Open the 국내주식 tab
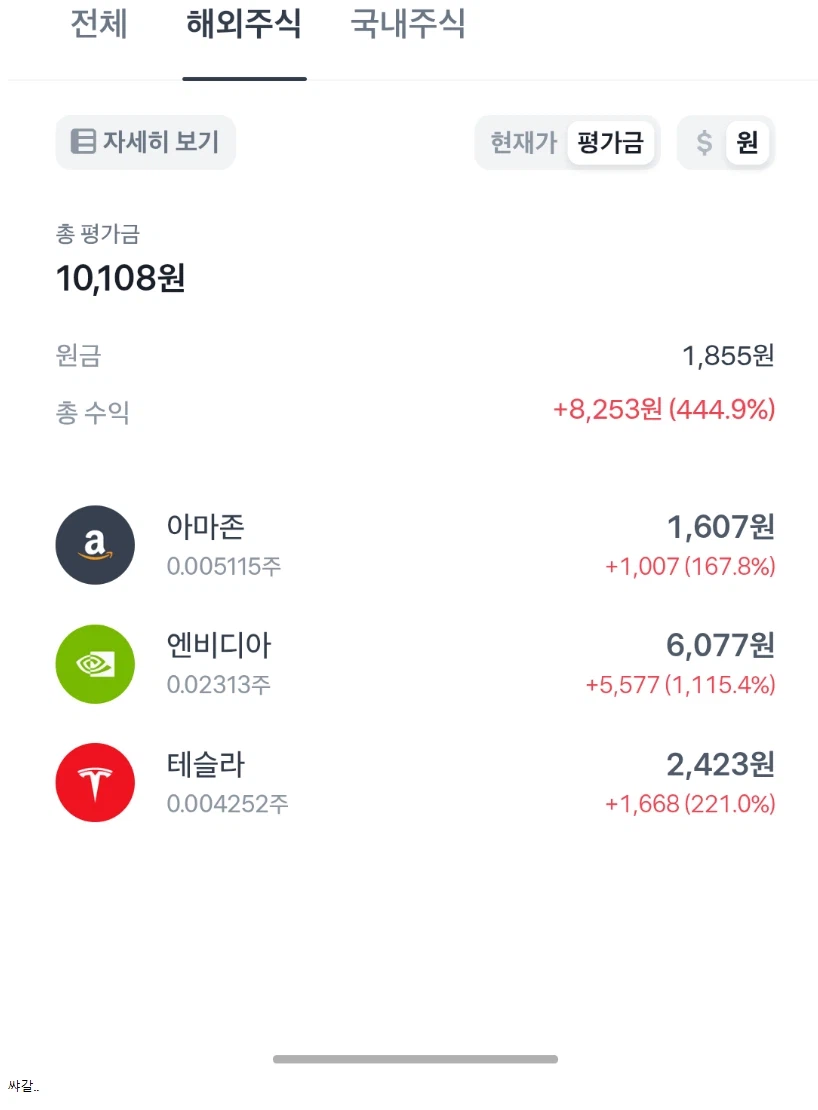The image size is (818, 1110). point(406,25)
